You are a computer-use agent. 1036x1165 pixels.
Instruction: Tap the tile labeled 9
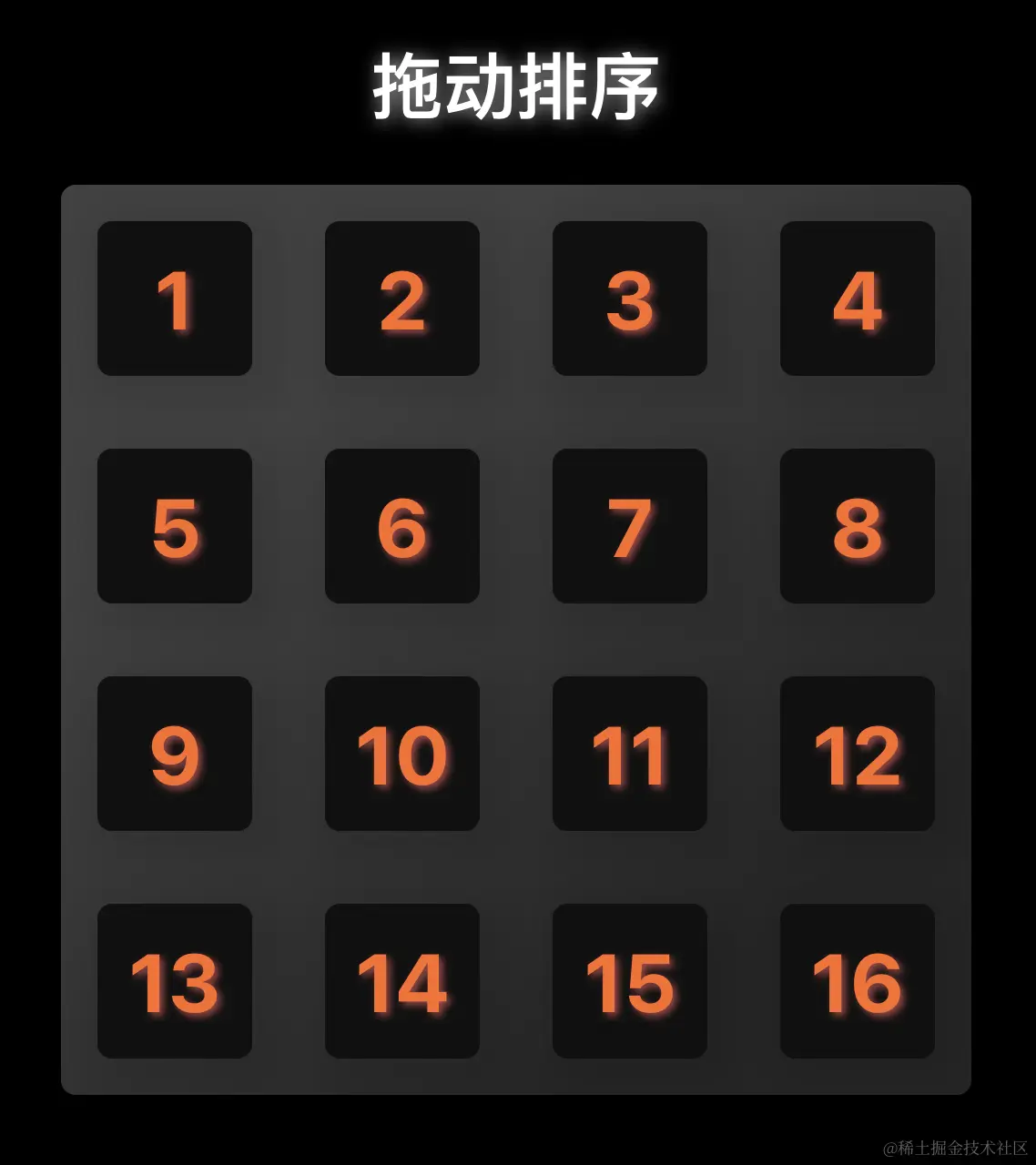point(175,754)
